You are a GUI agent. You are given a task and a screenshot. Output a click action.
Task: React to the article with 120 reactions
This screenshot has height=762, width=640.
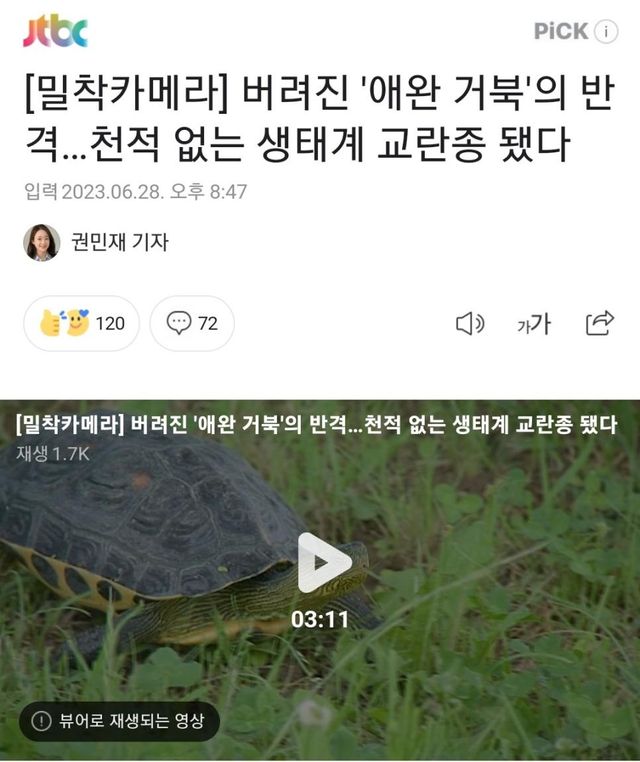[x=82, y=323]
